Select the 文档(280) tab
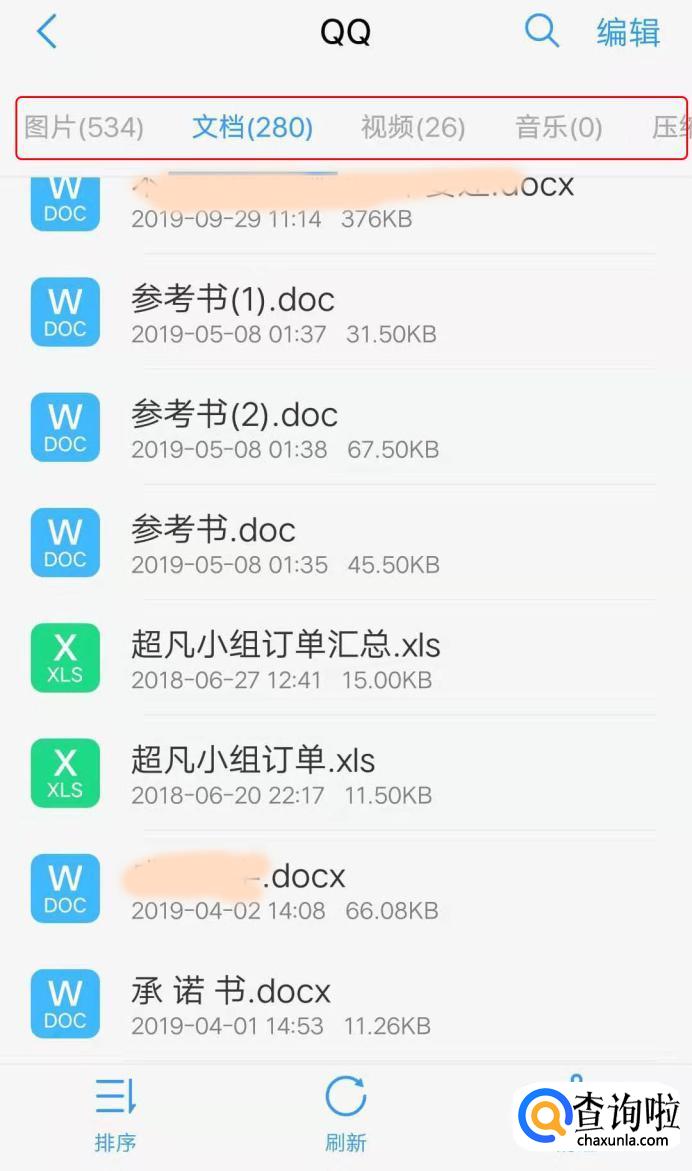This screenshot has height=1171, width=692. pyautogui.click(x=252, y=128)
